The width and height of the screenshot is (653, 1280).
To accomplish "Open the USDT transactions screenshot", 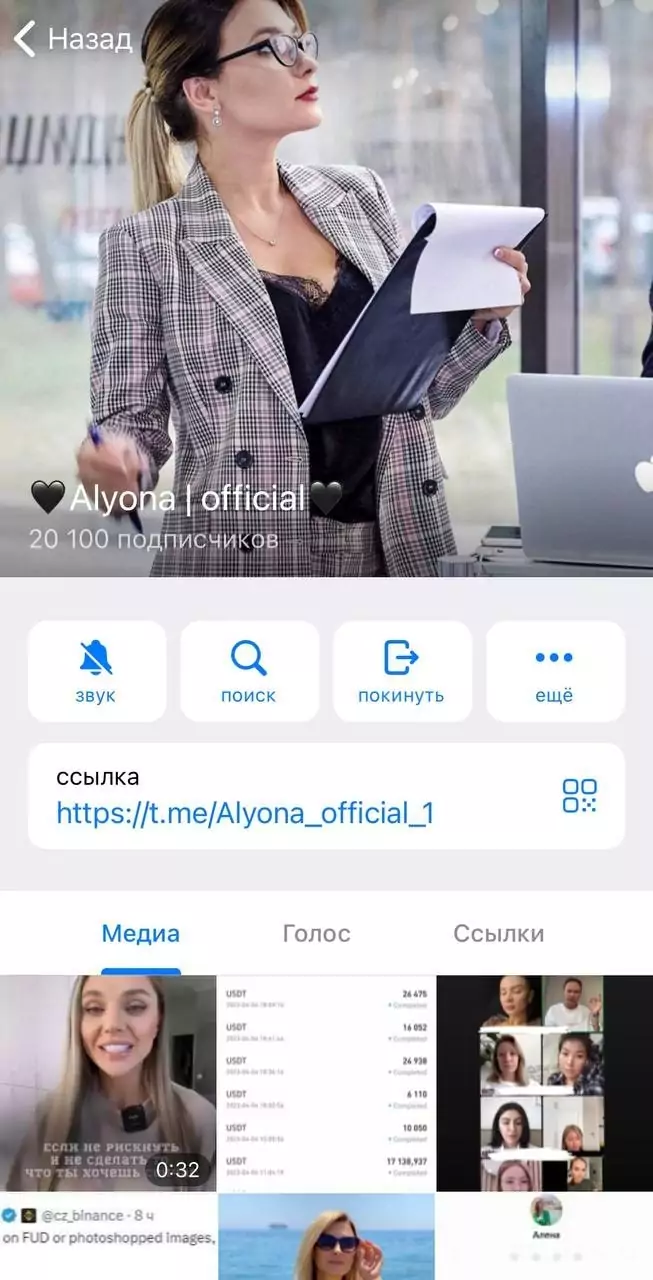I will [327, 1083].
